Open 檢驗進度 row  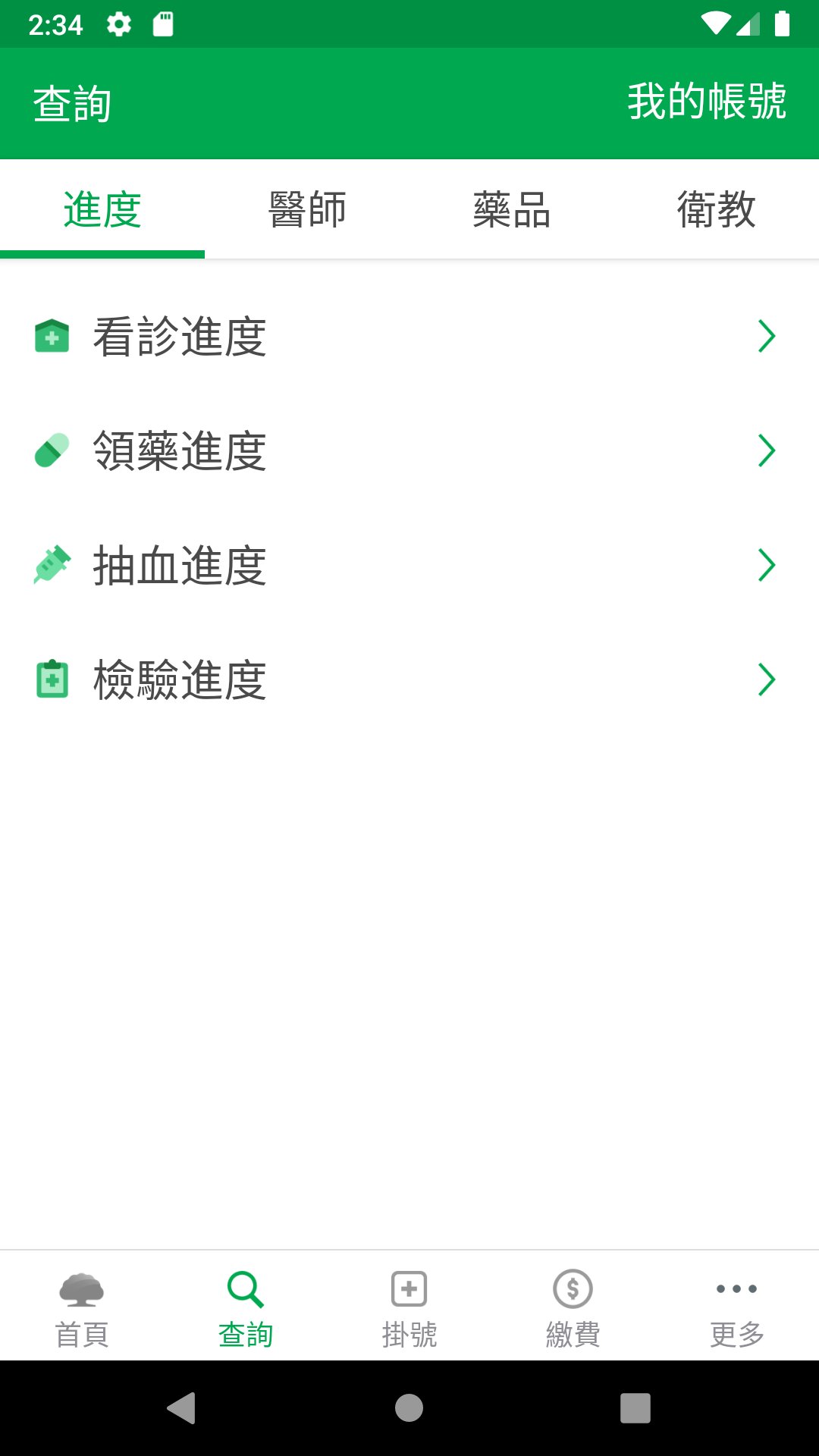[x=409, y=680]
